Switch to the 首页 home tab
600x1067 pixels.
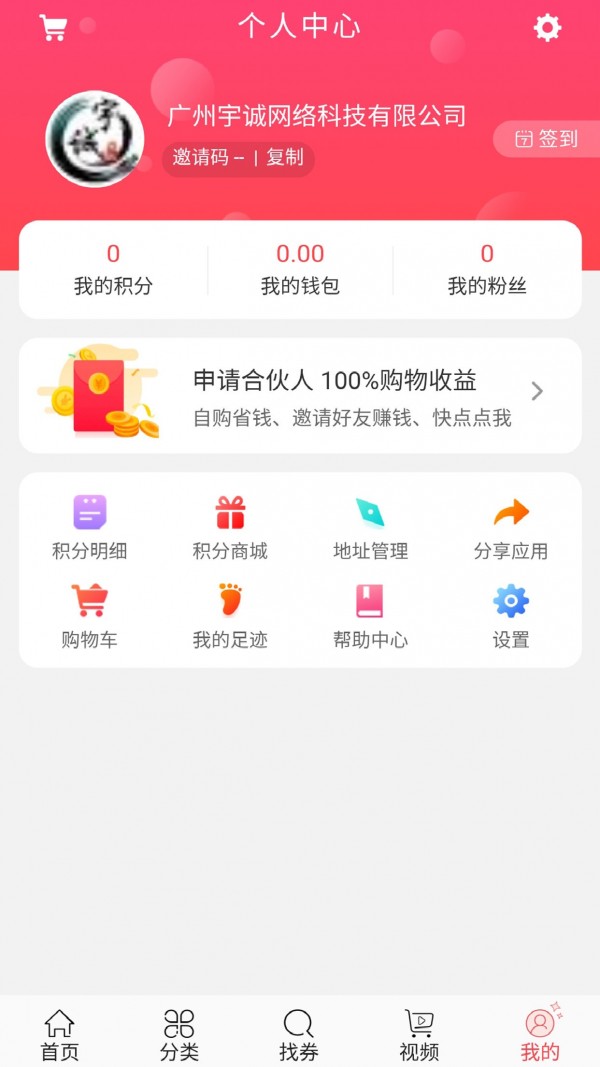60,1035
